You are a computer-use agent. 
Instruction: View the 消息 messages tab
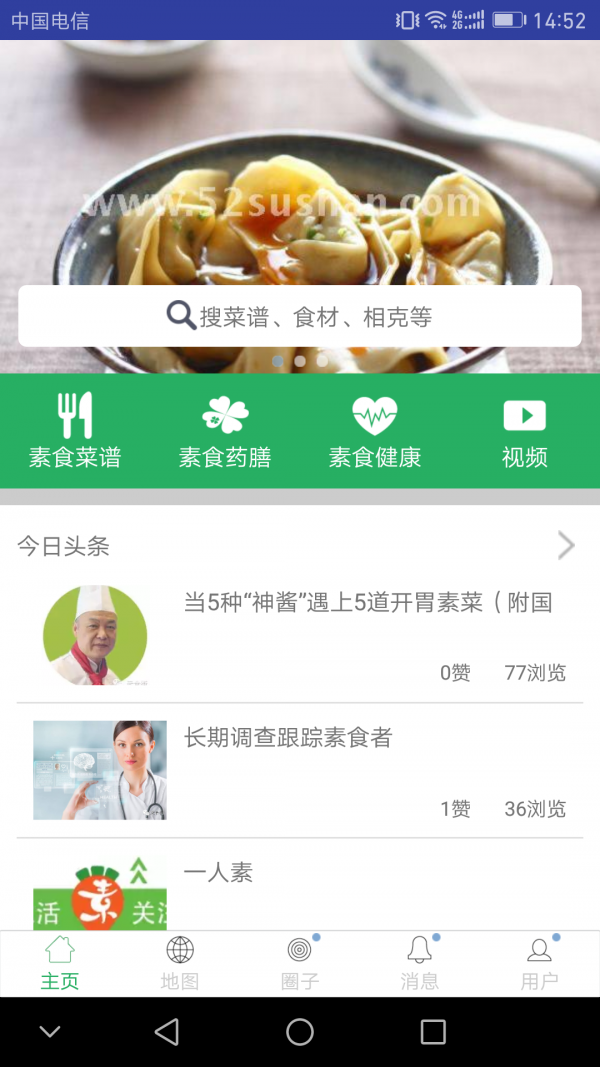tap(420, 964)
